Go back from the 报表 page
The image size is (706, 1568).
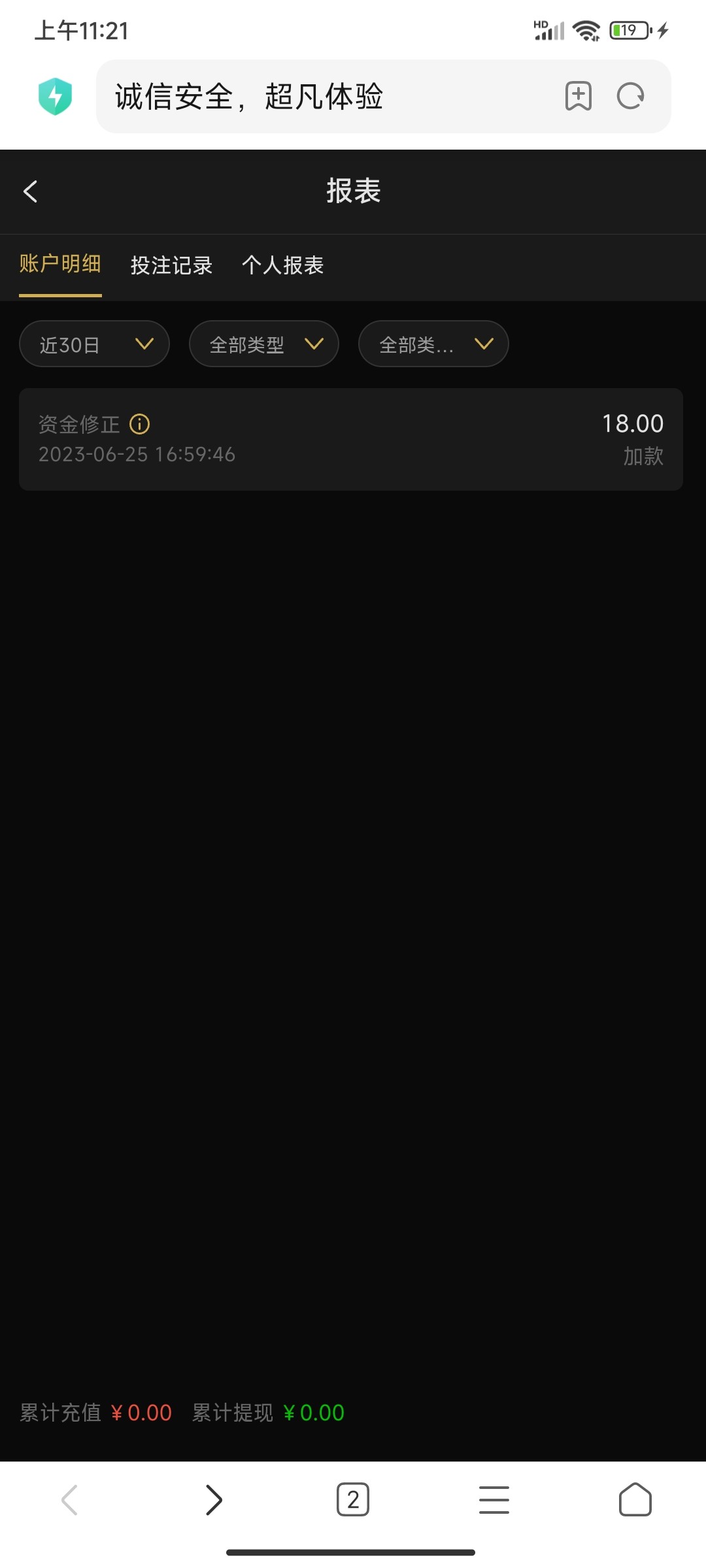[30, 192]
